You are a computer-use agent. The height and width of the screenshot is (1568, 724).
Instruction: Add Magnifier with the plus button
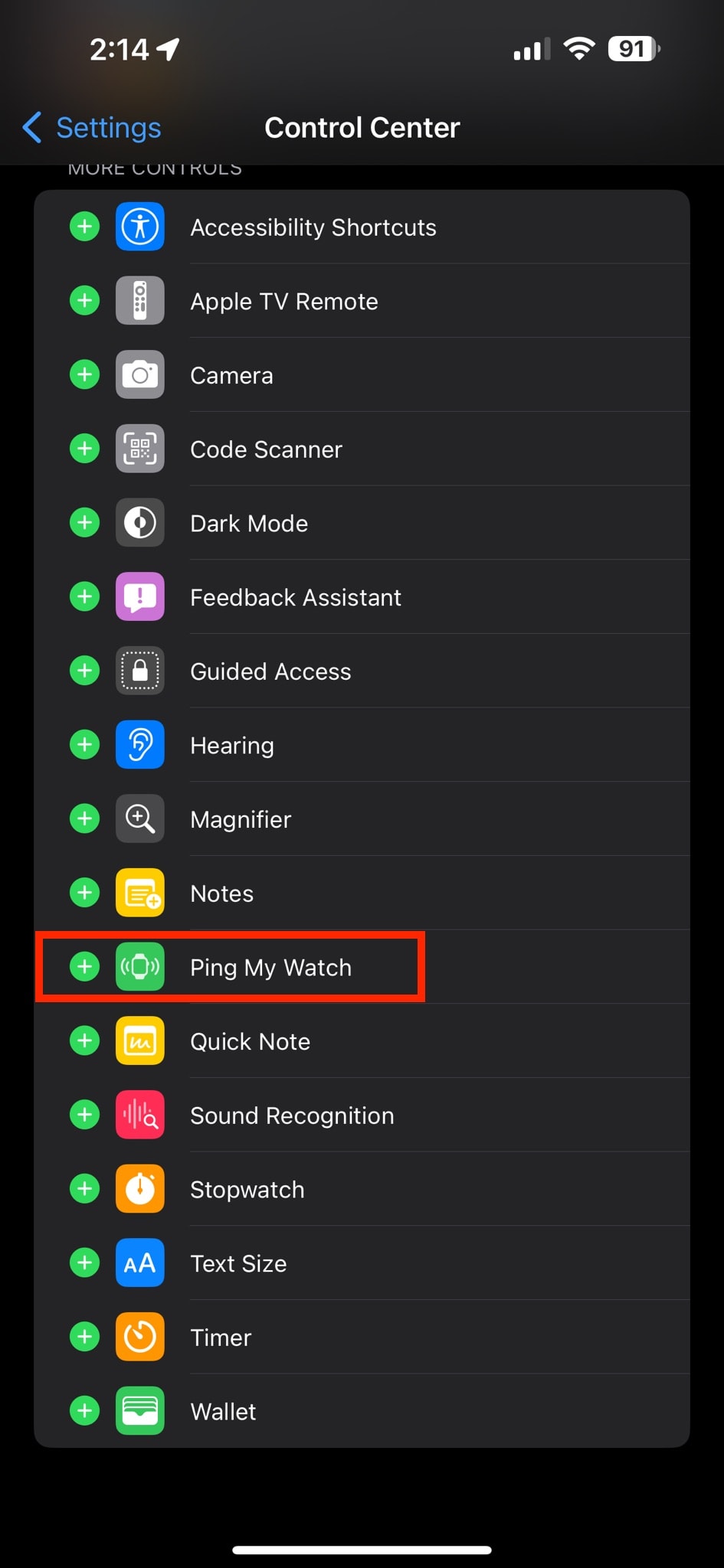coord(85,819)
